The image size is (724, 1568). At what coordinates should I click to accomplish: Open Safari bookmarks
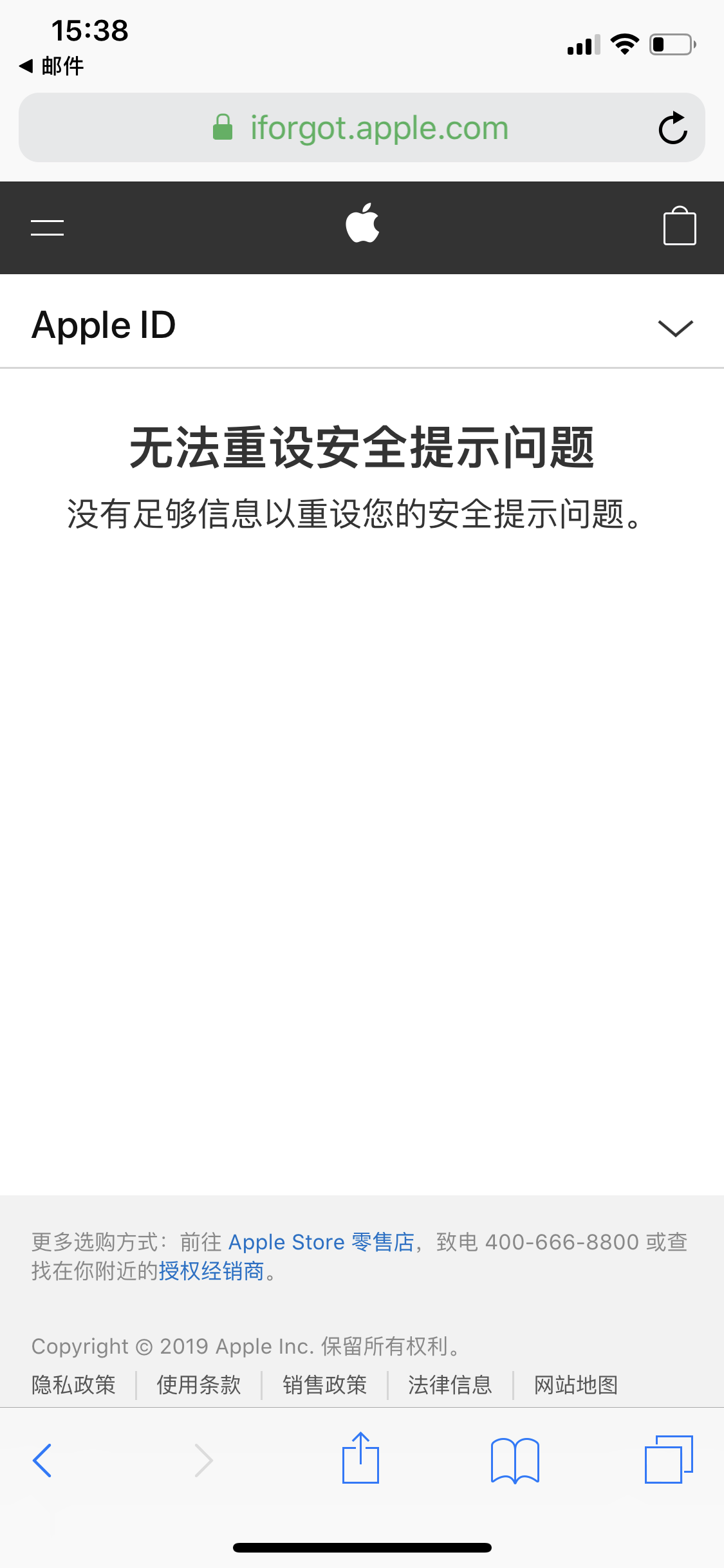[x=515, y=1460]
